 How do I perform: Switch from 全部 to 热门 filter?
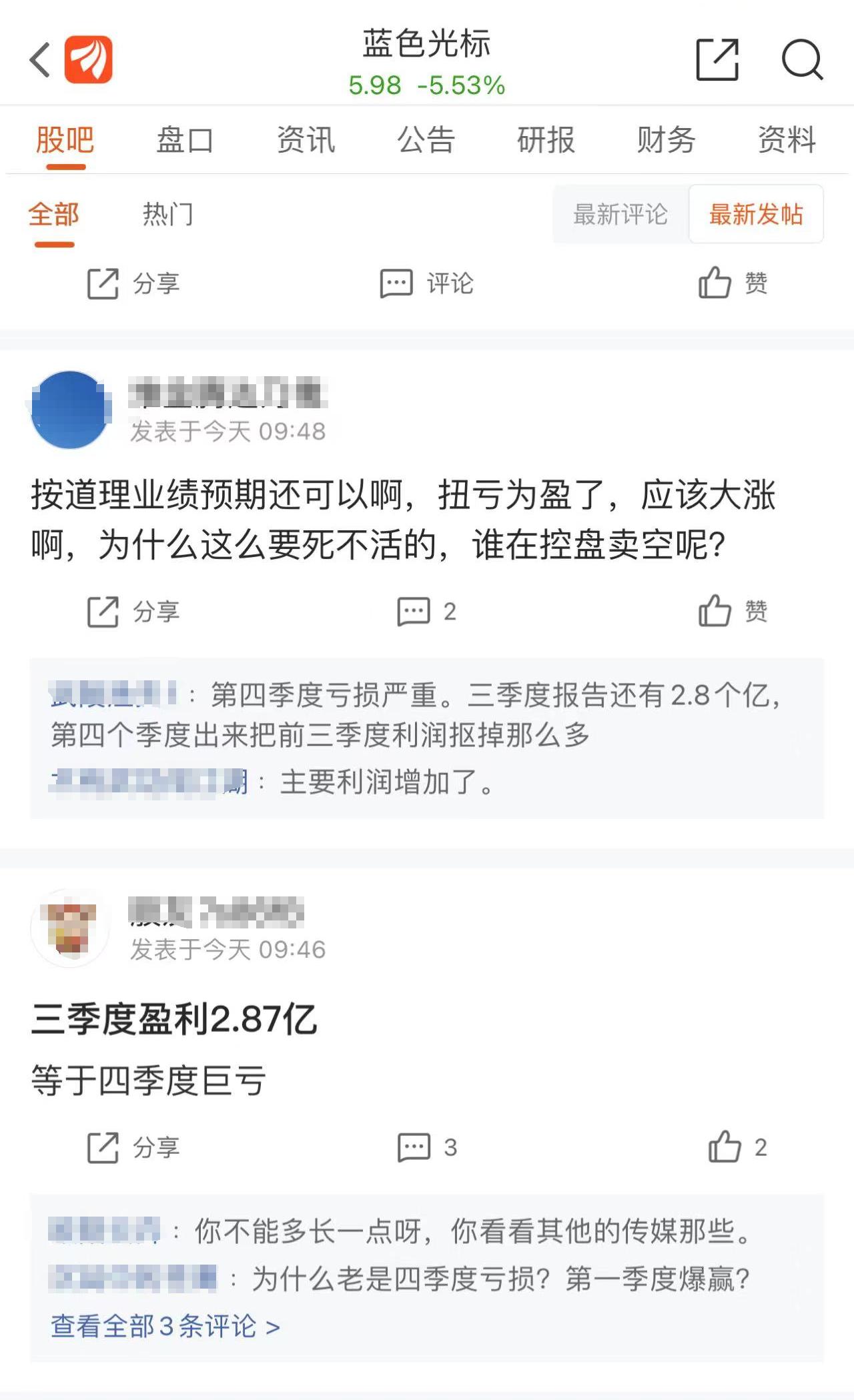click(167, 215)
